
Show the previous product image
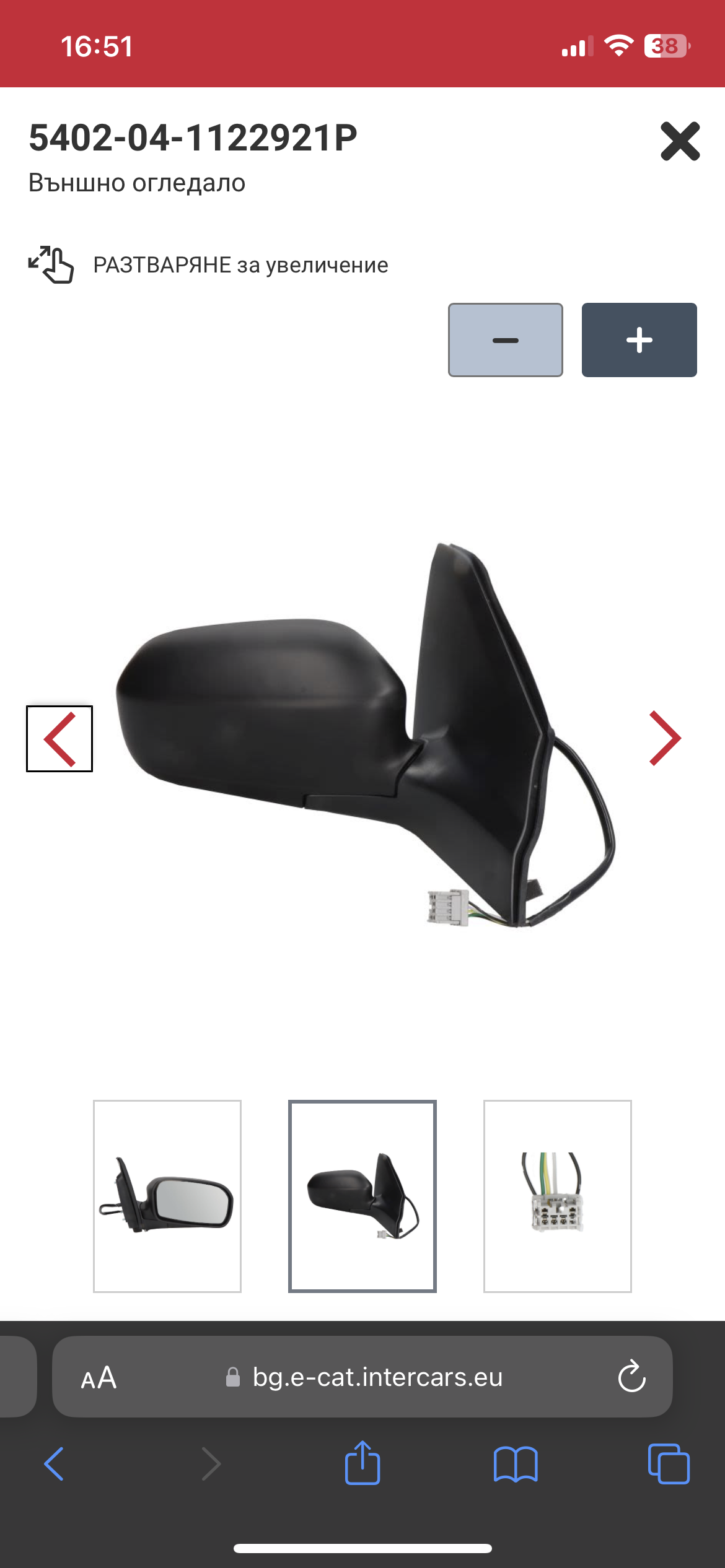coord(59,739)
